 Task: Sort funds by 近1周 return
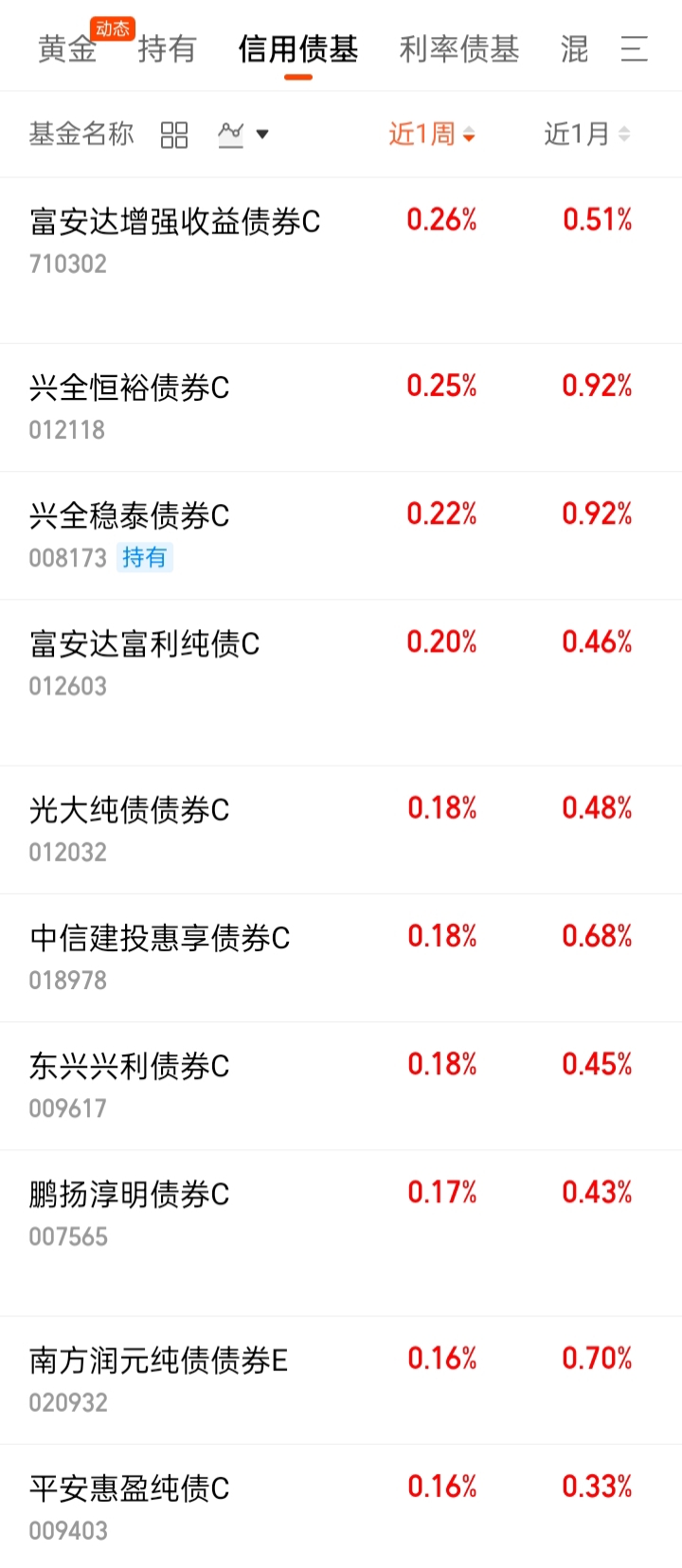431,135
